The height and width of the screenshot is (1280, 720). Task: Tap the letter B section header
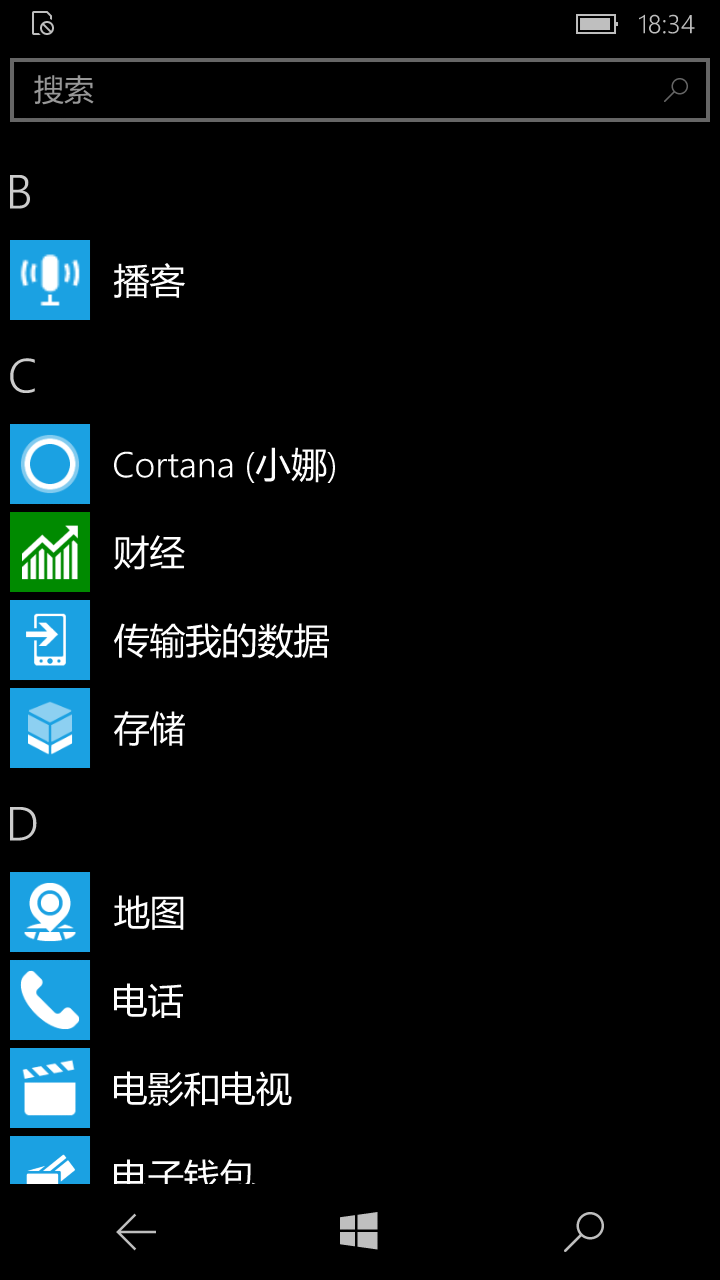(20, 192)
